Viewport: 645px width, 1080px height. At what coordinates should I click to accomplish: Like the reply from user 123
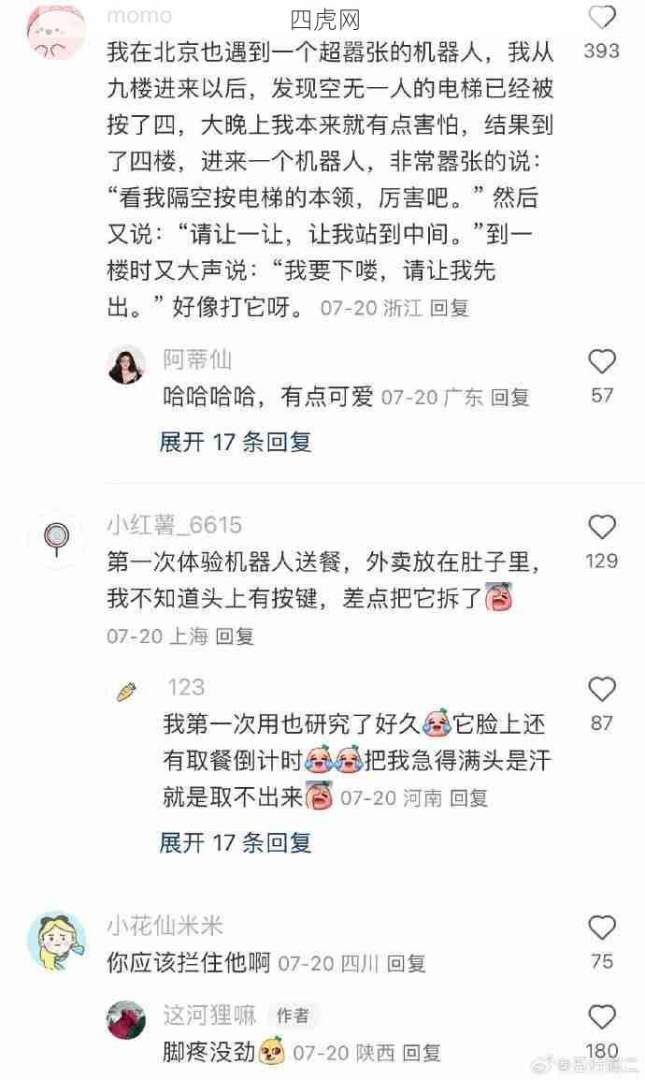[601, 689]
